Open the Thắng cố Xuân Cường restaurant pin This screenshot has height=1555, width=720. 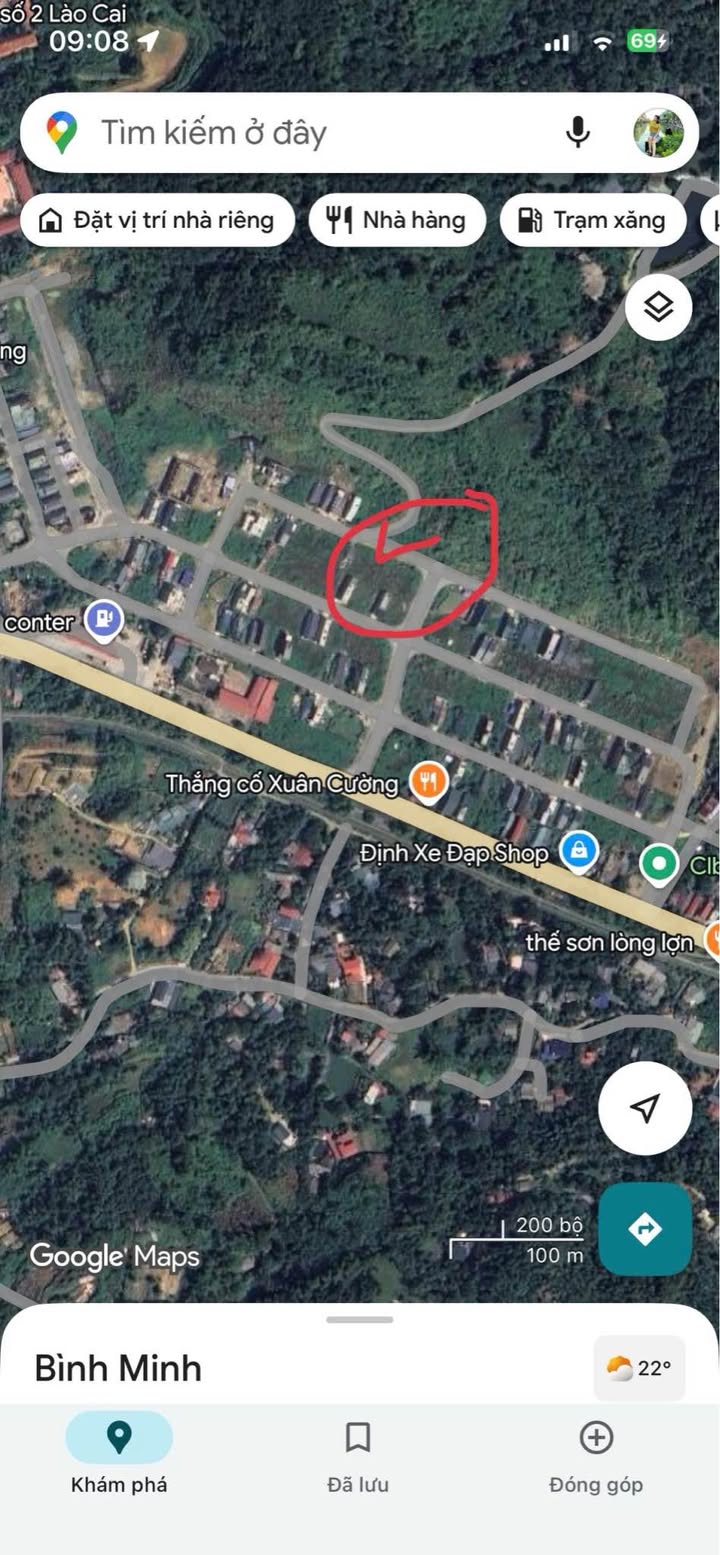click(x=429, y=781)
